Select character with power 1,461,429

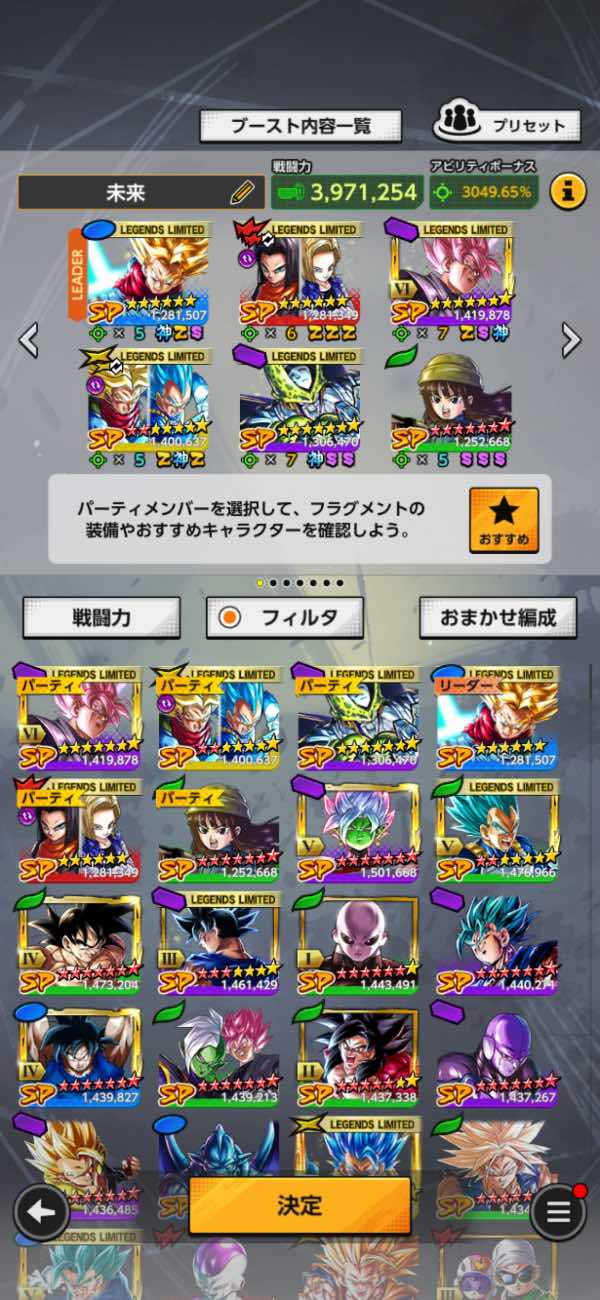pyautogui.click(x=218, y=940)
